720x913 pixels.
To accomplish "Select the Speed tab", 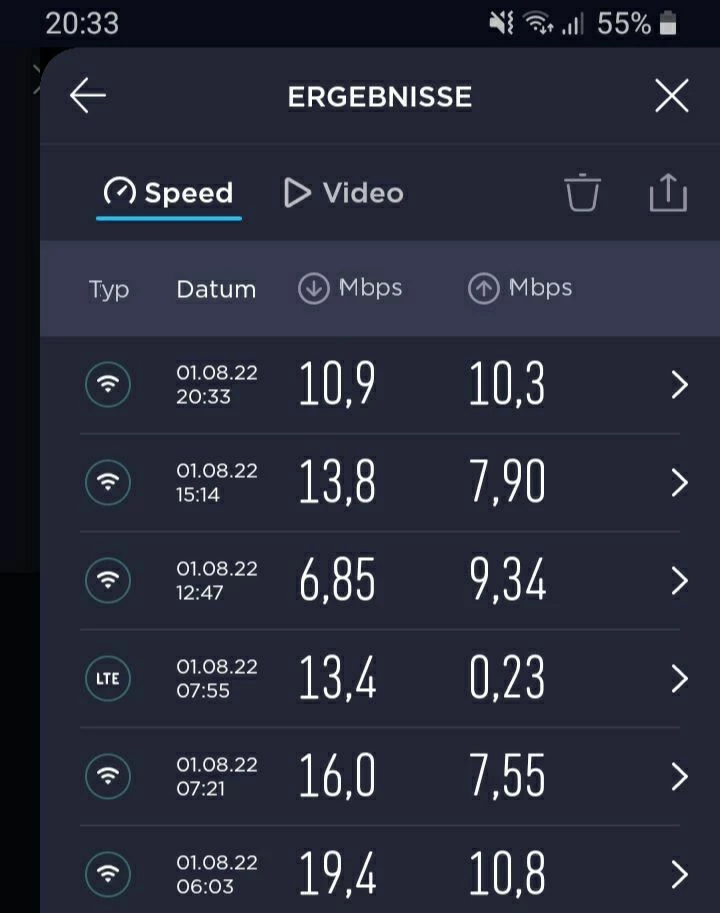I will (x=169, y=193).
